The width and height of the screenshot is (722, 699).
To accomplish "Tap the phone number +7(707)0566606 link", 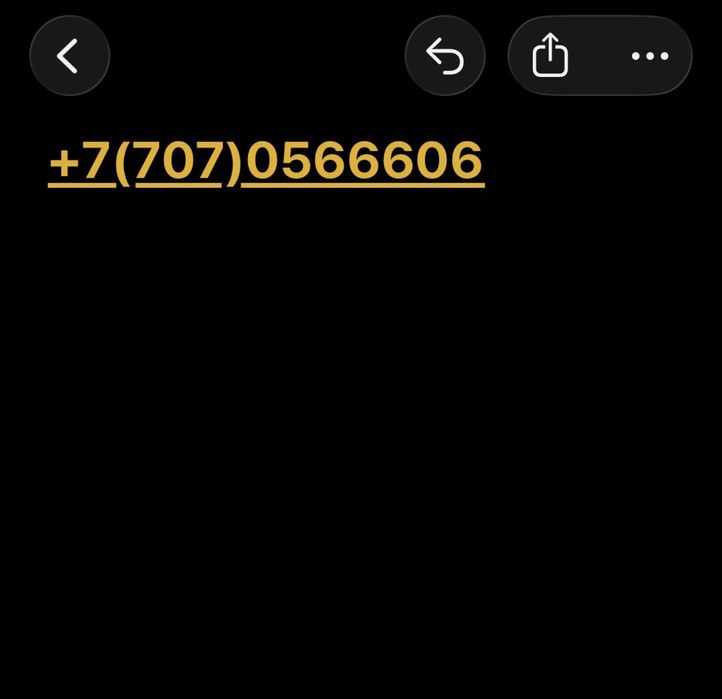I will pos(266,162).
